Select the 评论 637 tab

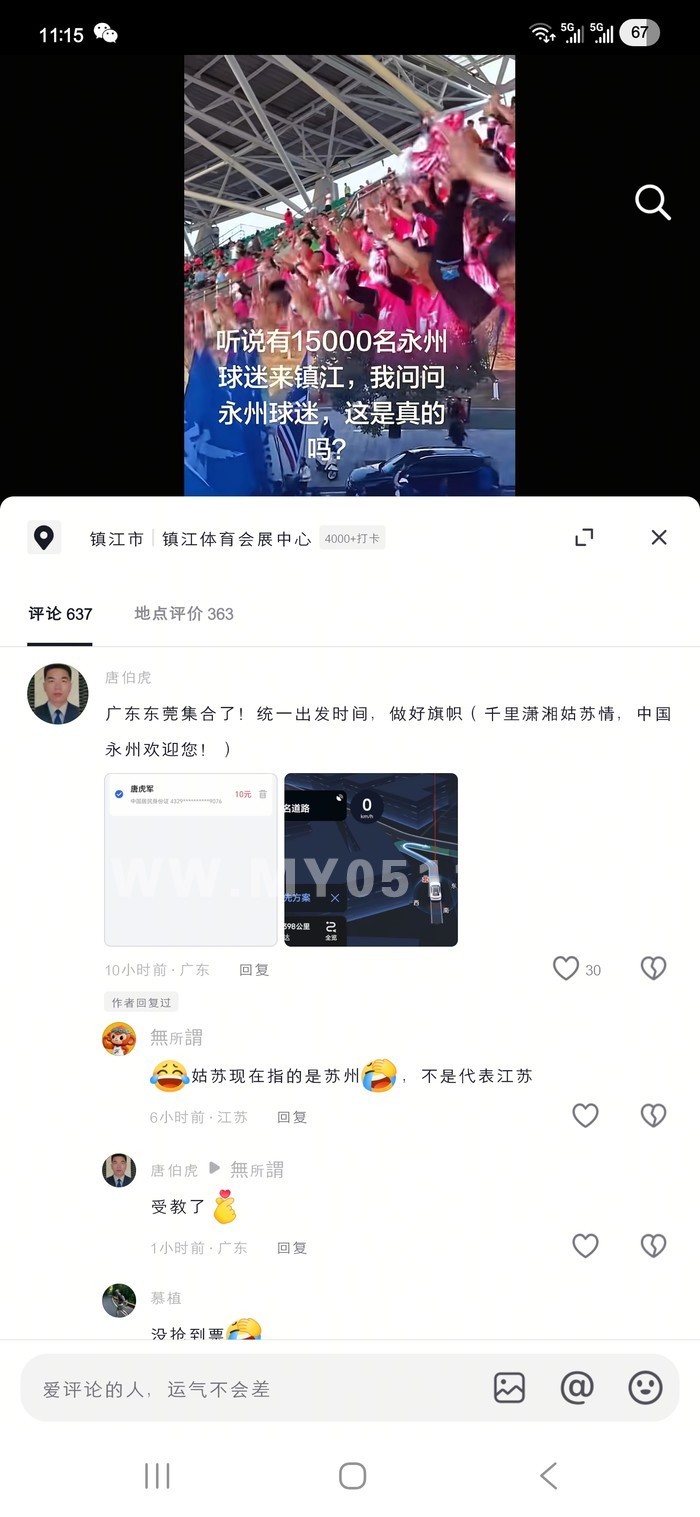click(x=60, y=614)
